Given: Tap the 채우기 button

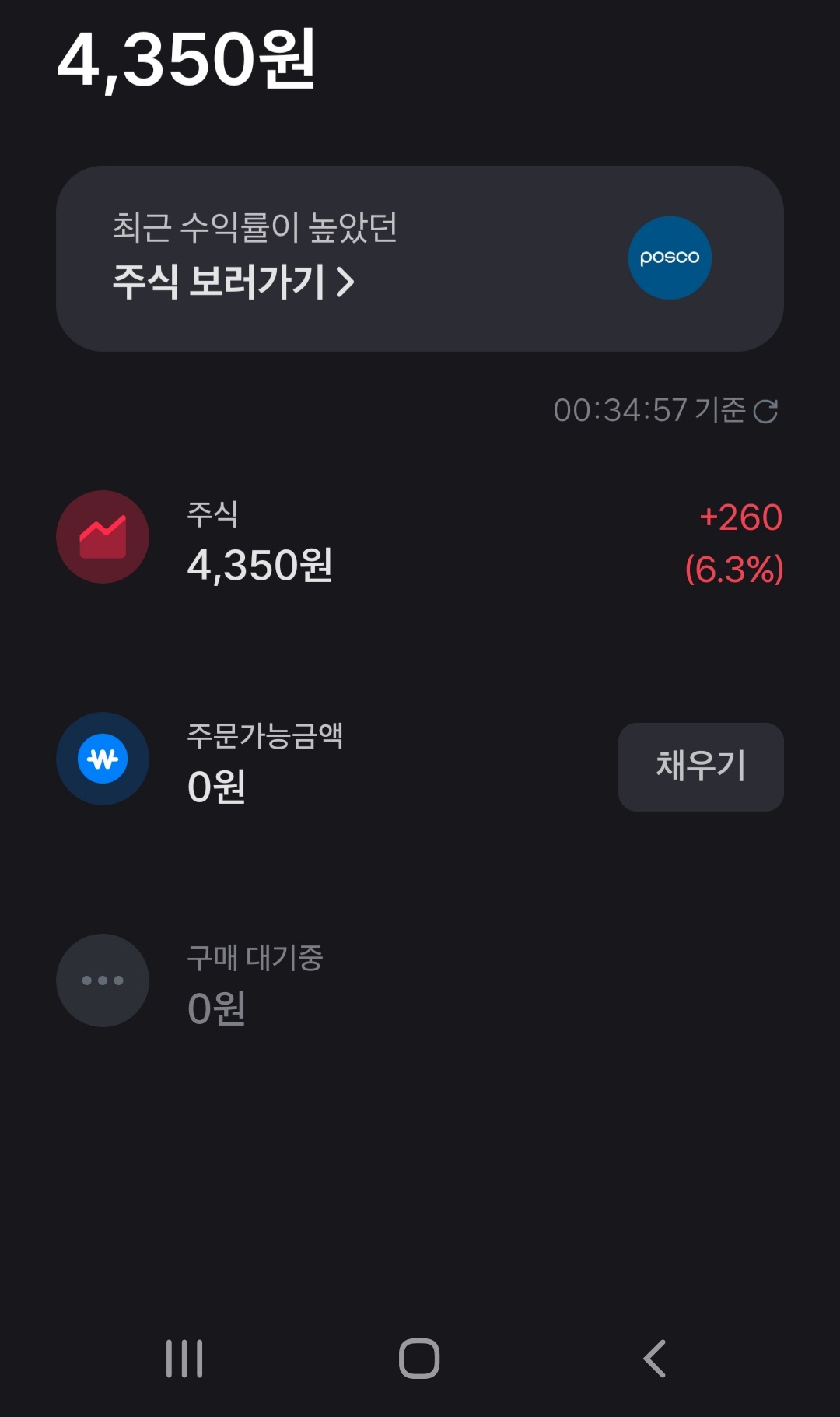Looking at the screenshot, I should click(x=700, y=766).
